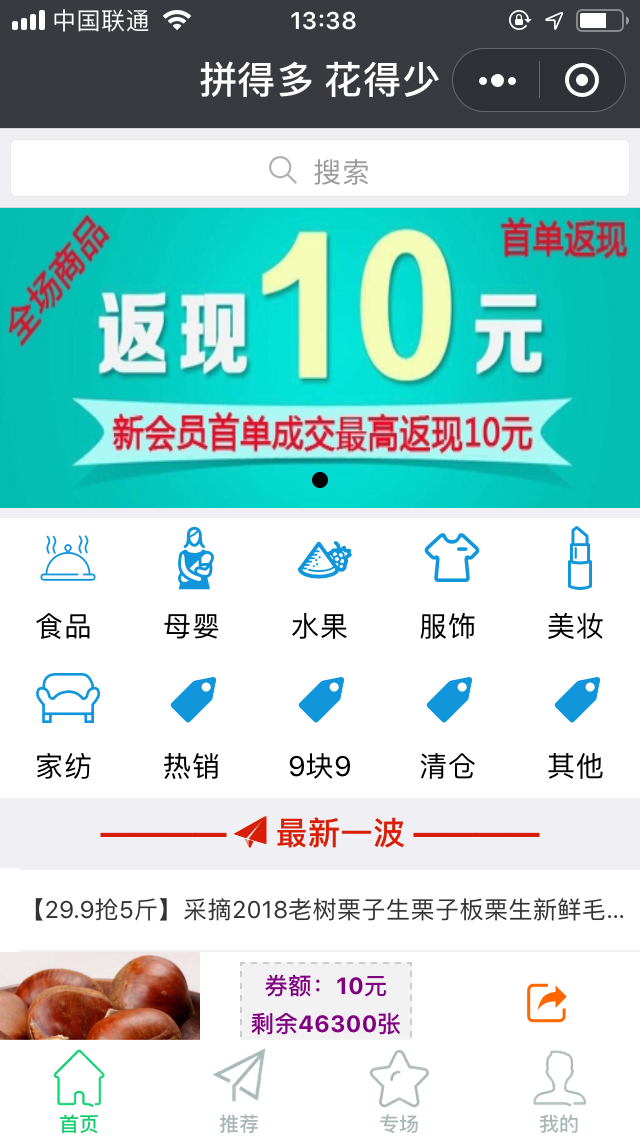Open the mini program more options menu

coord(497,81)
